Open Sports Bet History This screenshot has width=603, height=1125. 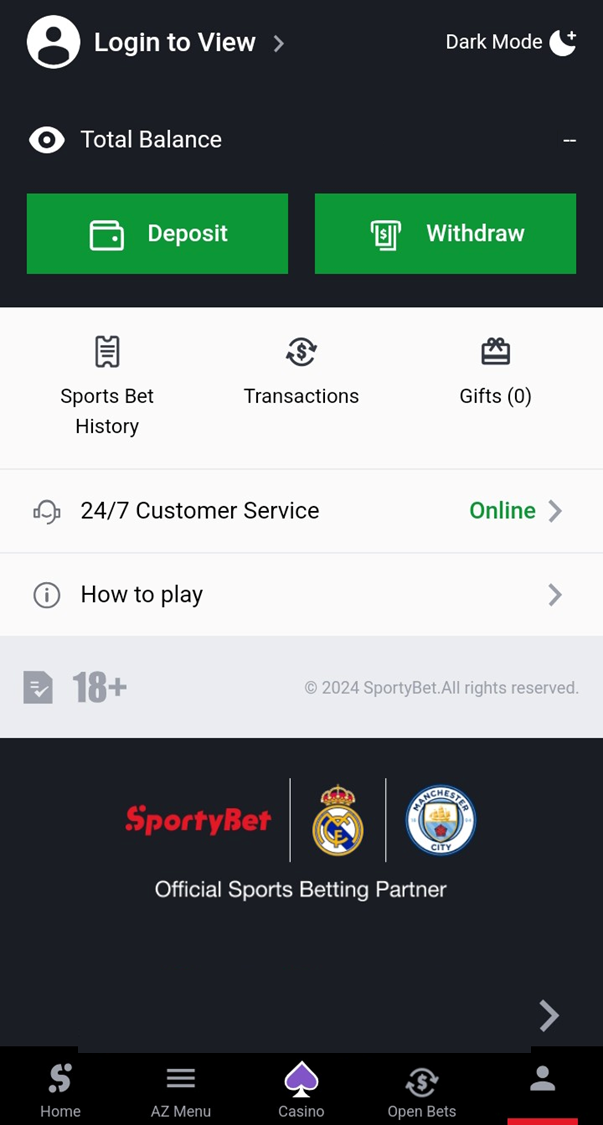107,386
